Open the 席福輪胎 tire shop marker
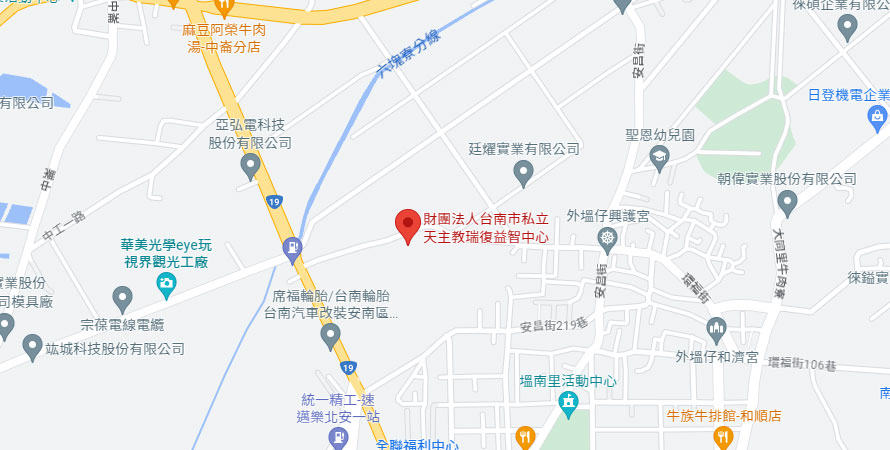This screenshot has height=450, width=890. (x=331, y=337)
